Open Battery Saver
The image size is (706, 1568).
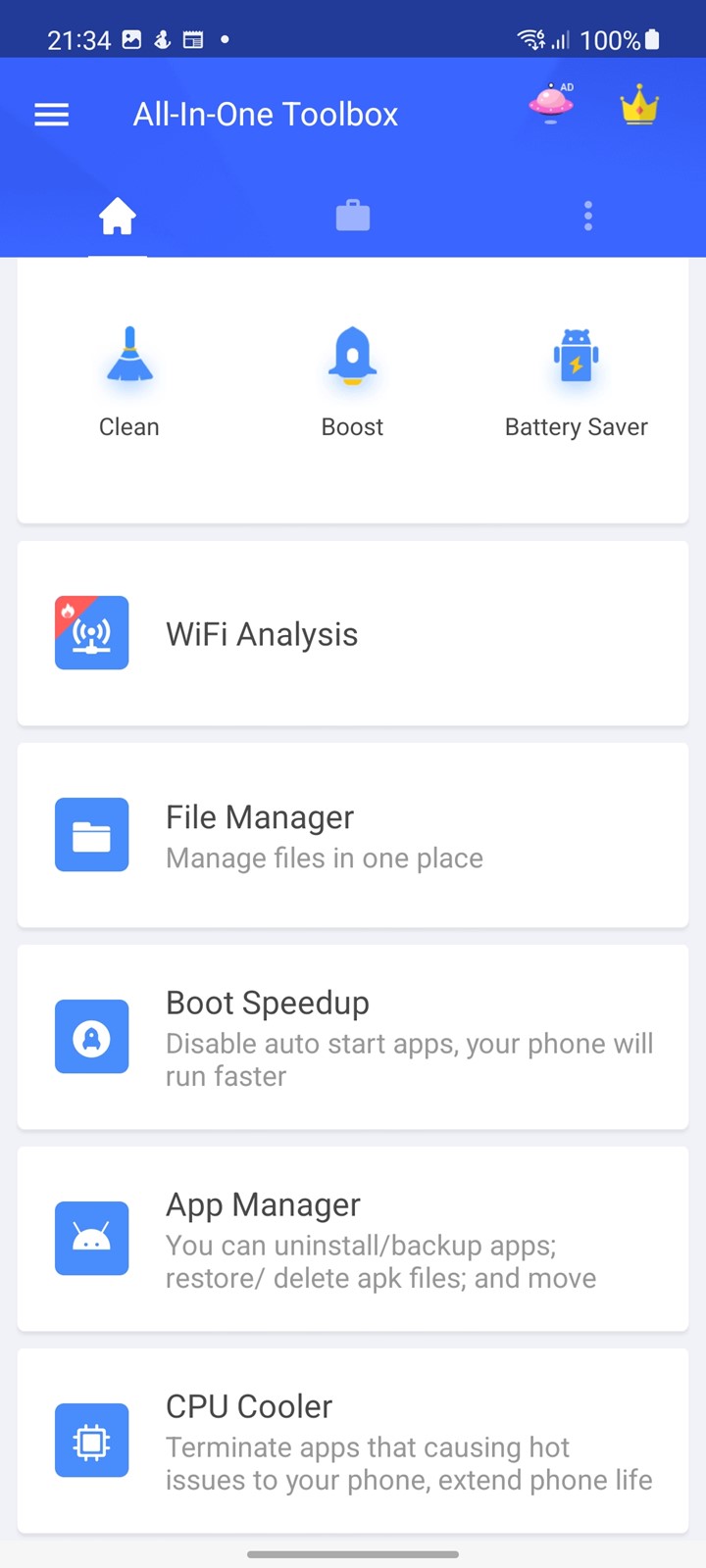577,382
